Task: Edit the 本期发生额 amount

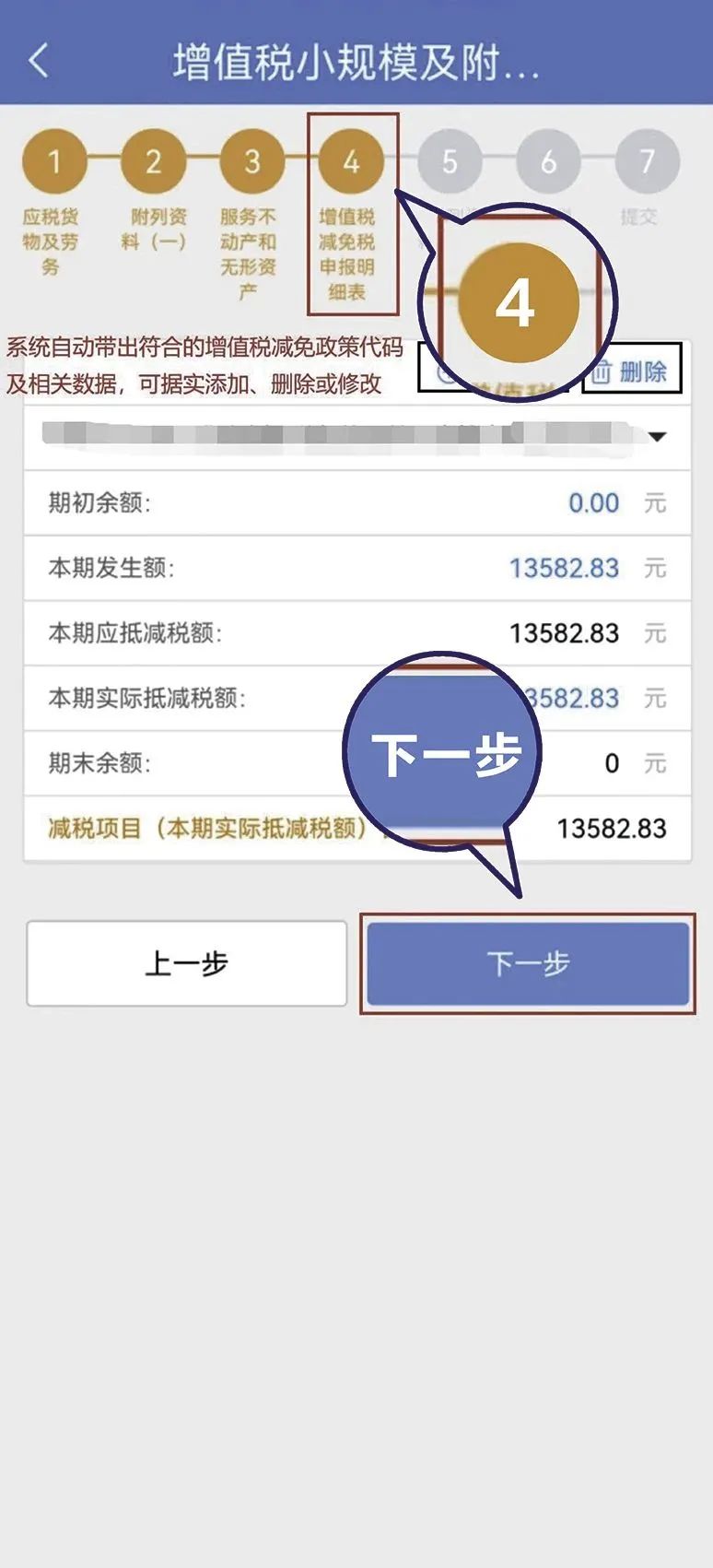Action: 564,568
